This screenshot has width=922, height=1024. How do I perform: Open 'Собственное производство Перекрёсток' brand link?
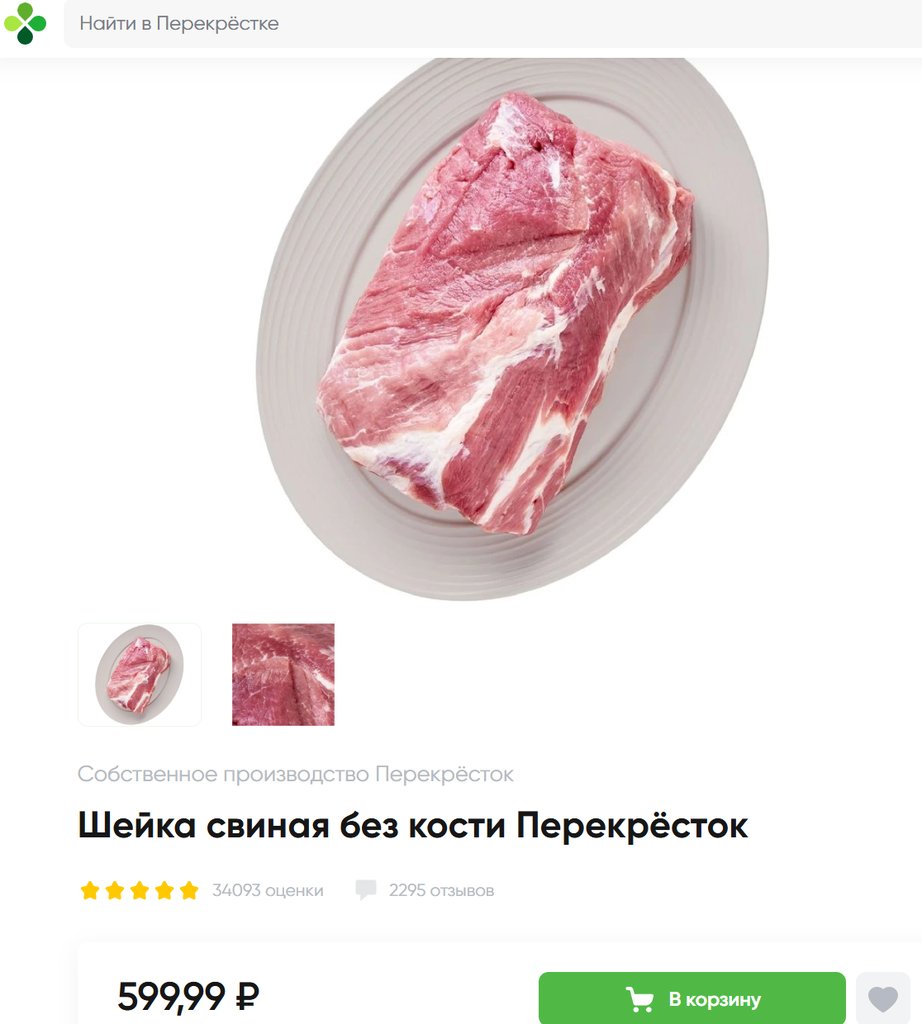(296, 774)
